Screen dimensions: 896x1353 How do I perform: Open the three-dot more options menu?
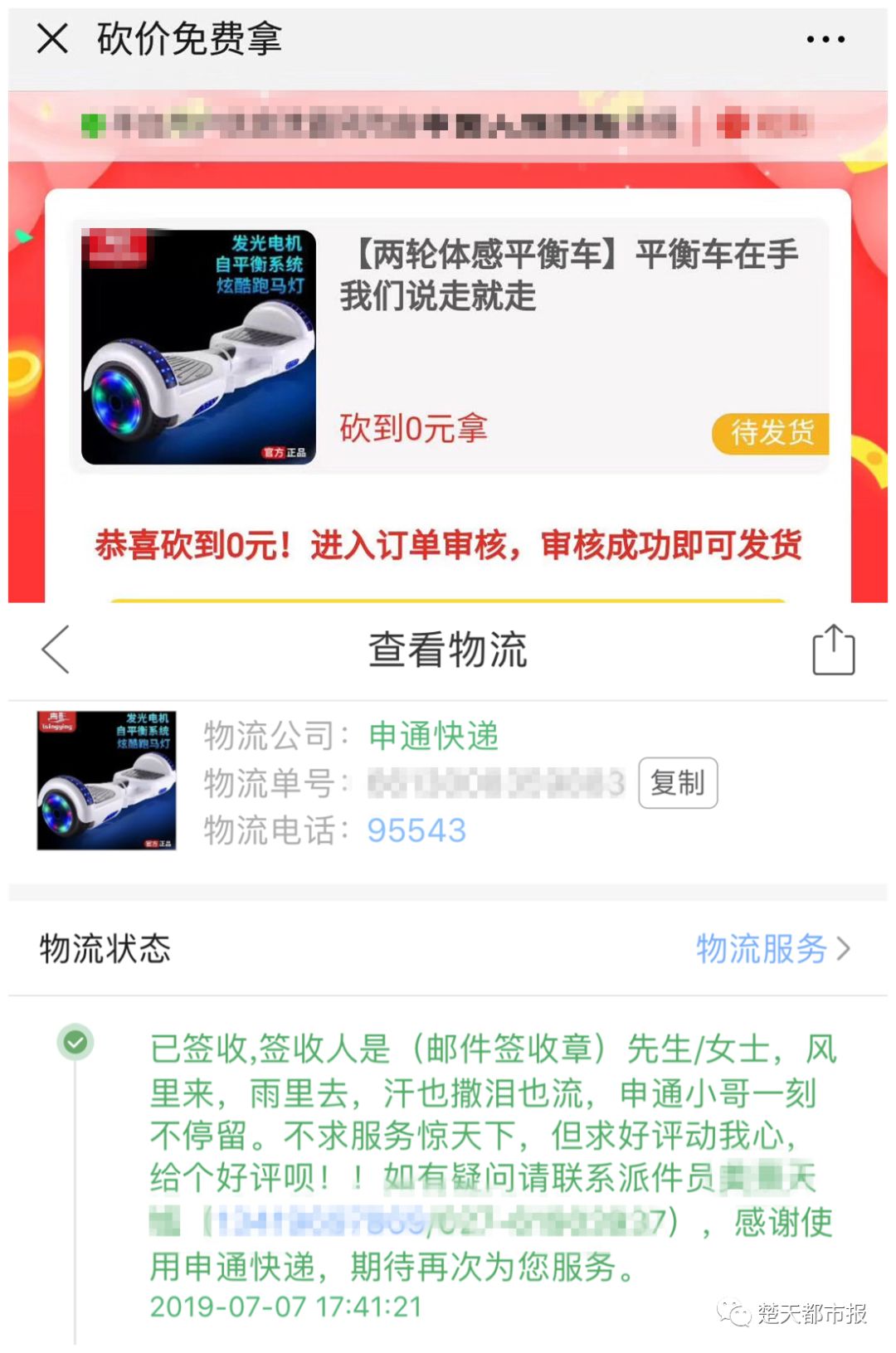tap(824, 39)
